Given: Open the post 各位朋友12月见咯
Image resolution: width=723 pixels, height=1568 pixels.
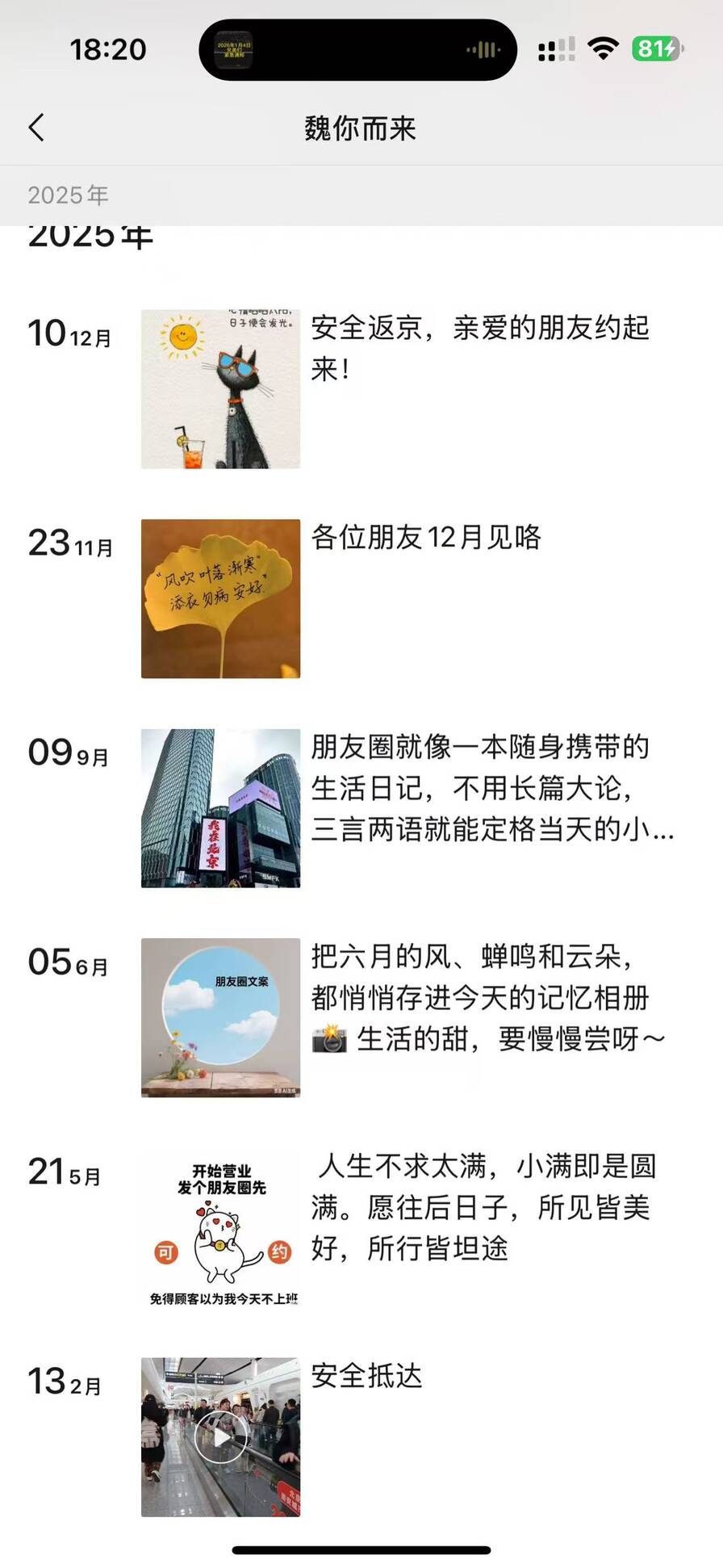Looking at the screenshot, I should (426, 537).
